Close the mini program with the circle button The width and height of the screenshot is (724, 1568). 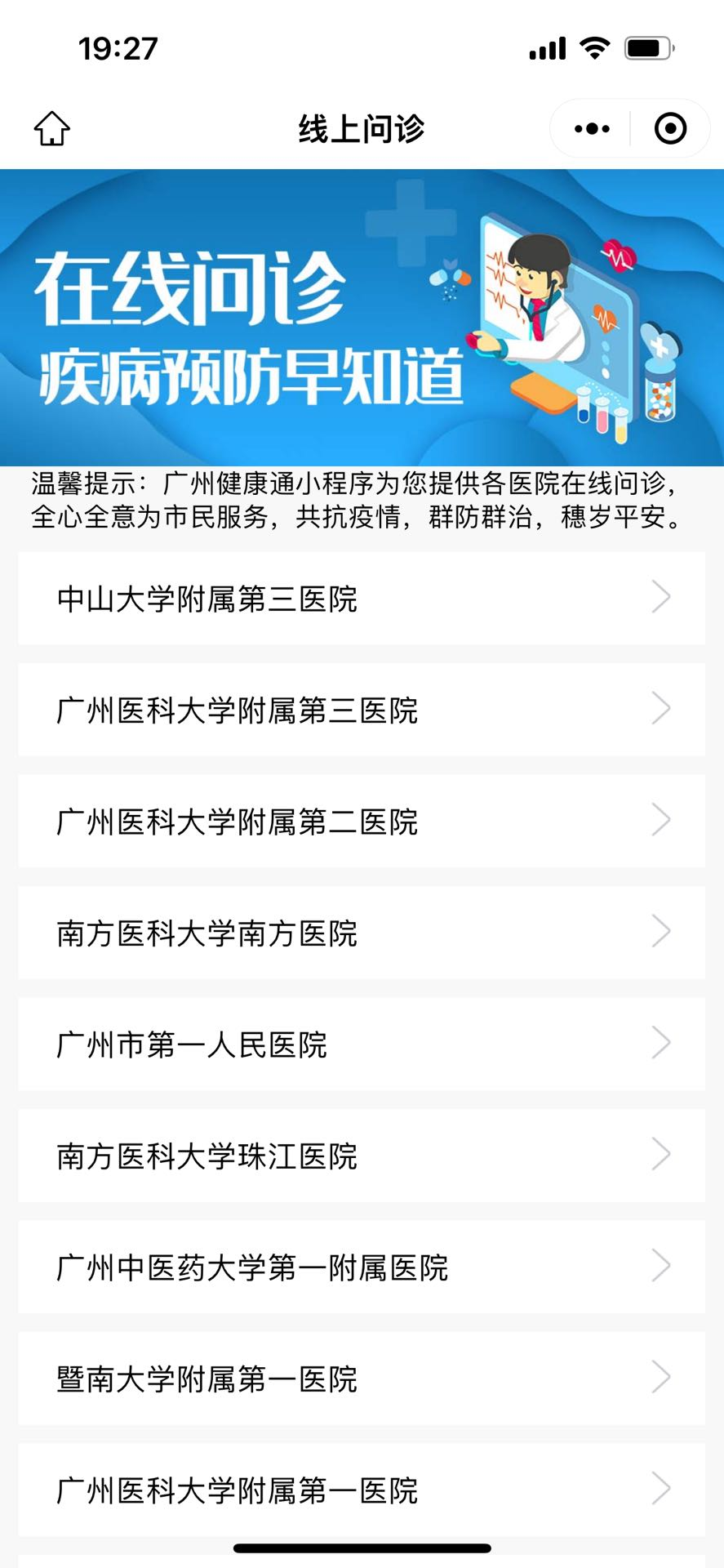tap(670, 128)
